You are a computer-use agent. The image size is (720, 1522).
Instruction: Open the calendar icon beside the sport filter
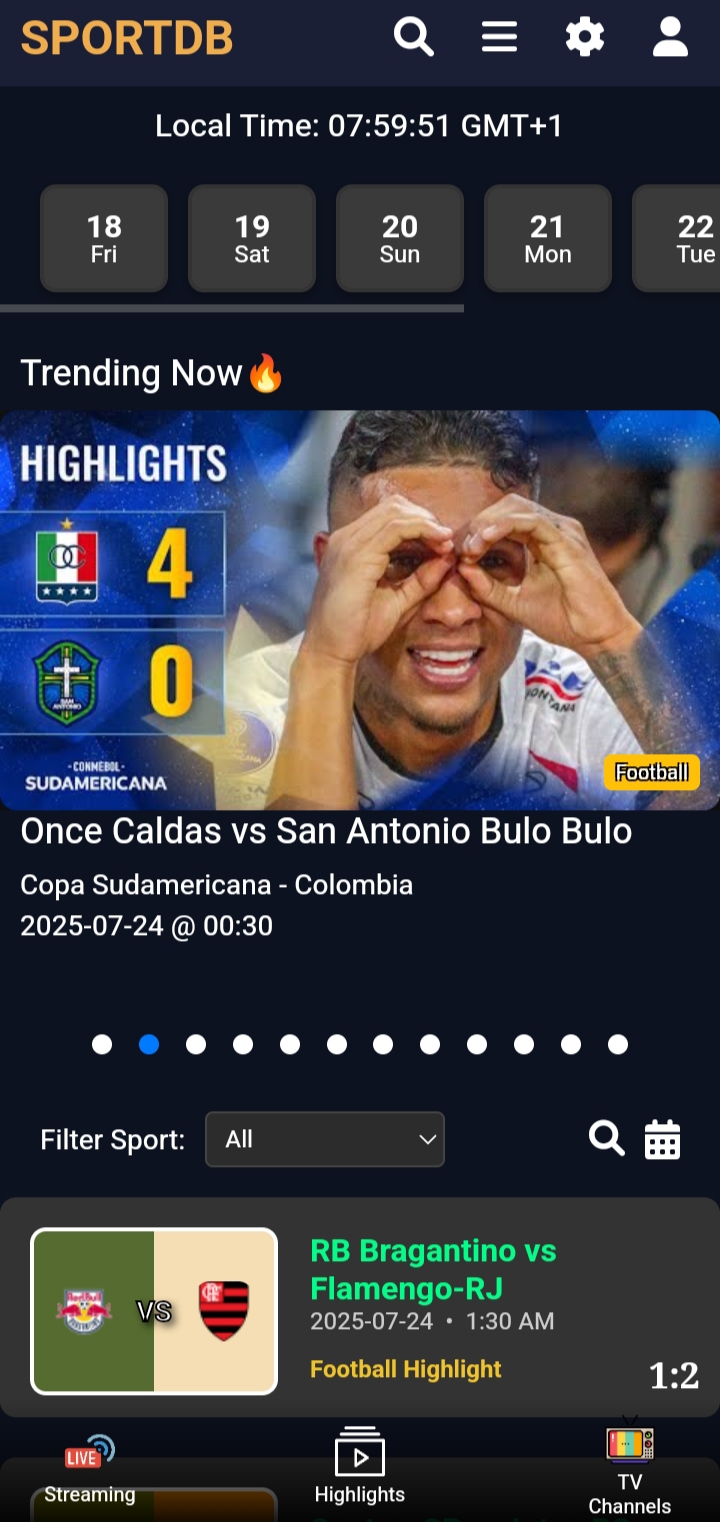[662, 1139]
